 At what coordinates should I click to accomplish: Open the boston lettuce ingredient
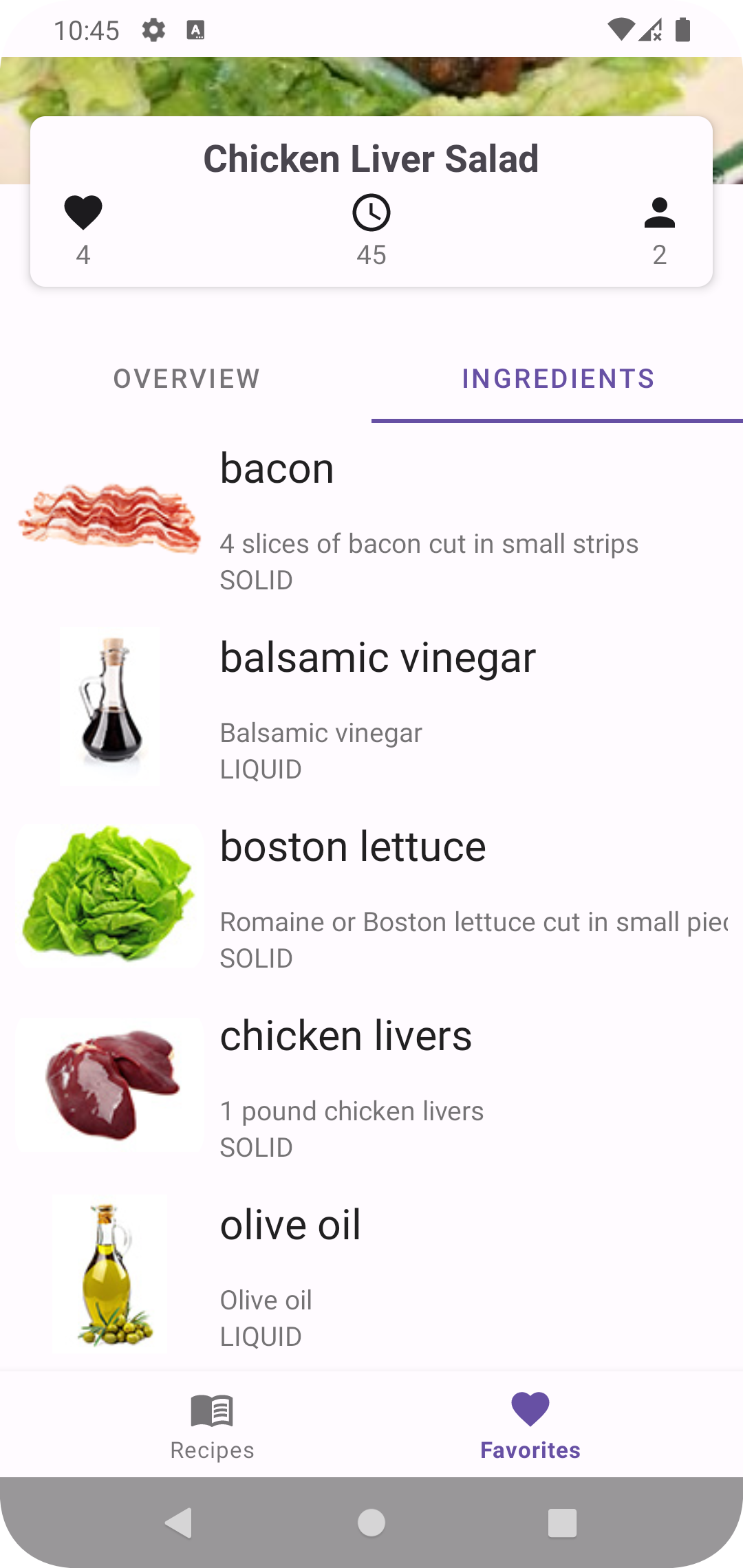click(371, 897)
